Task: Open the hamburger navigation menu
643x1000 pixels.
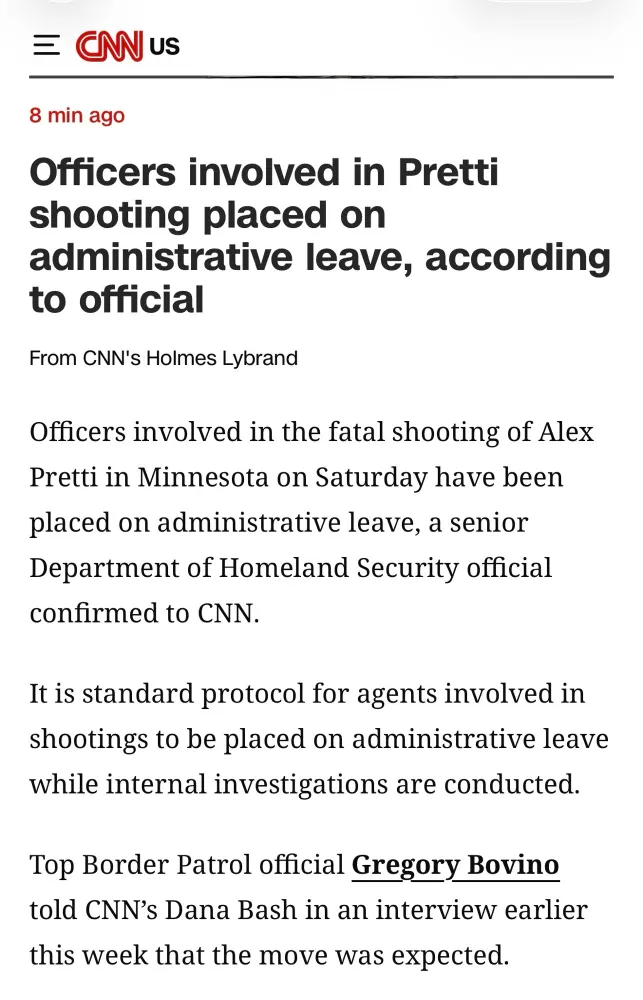Action: (x=46, y=46)
